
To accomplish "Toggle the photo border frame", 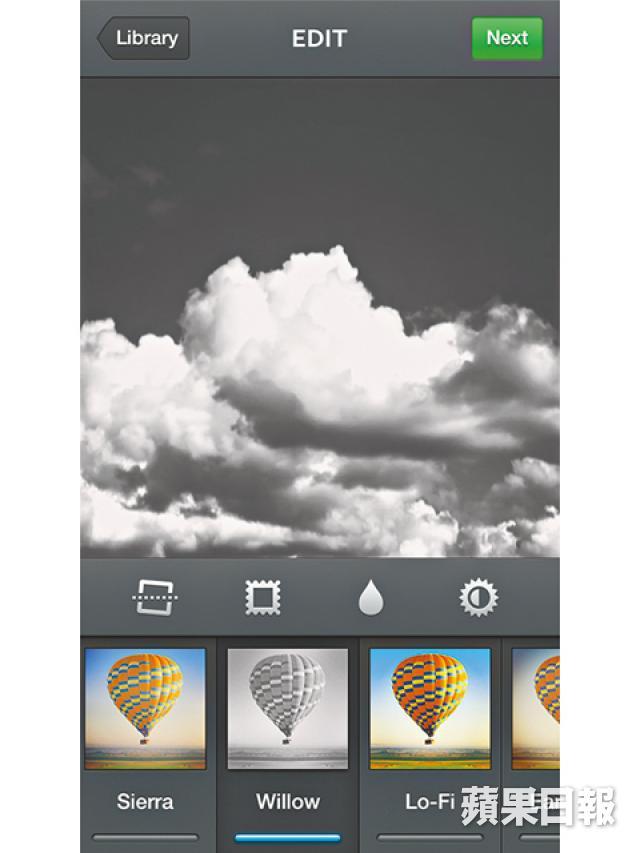I will click(x=263, y=598).
